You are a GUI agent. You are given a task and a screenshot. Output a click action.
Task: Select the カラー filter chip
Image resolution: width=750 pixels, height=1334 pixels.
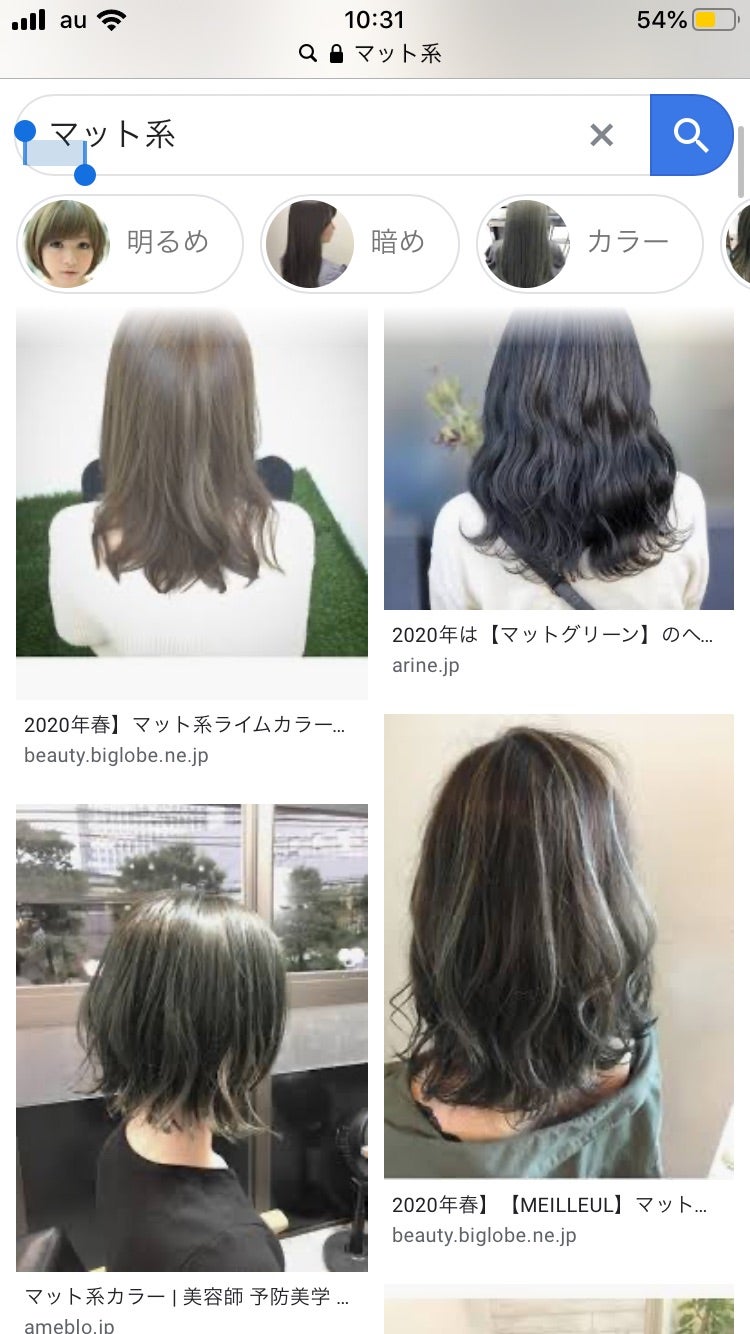pyautogui.click(x=590, y=243)
